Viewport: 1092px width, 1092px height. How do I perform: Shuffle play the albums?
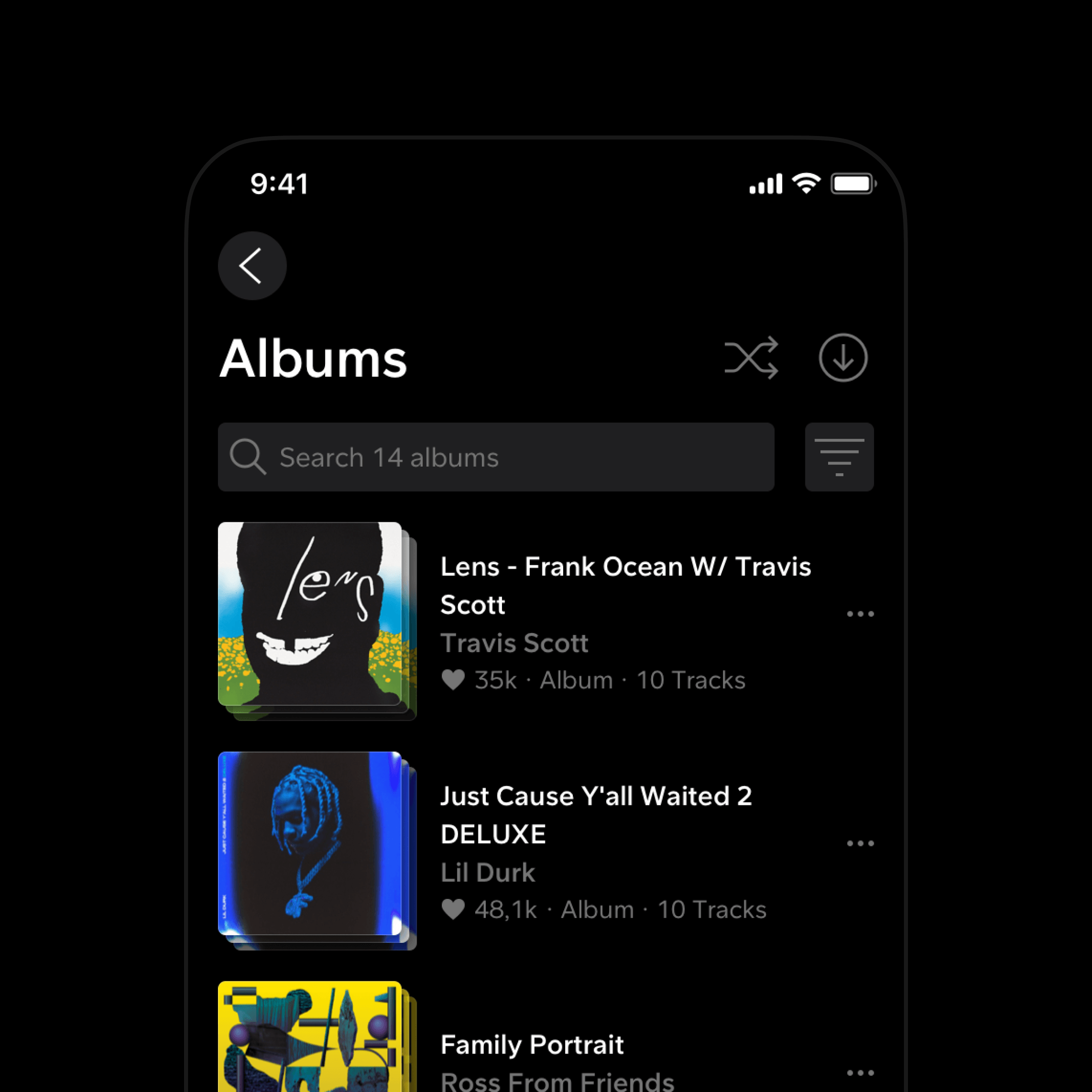[751, 358]
